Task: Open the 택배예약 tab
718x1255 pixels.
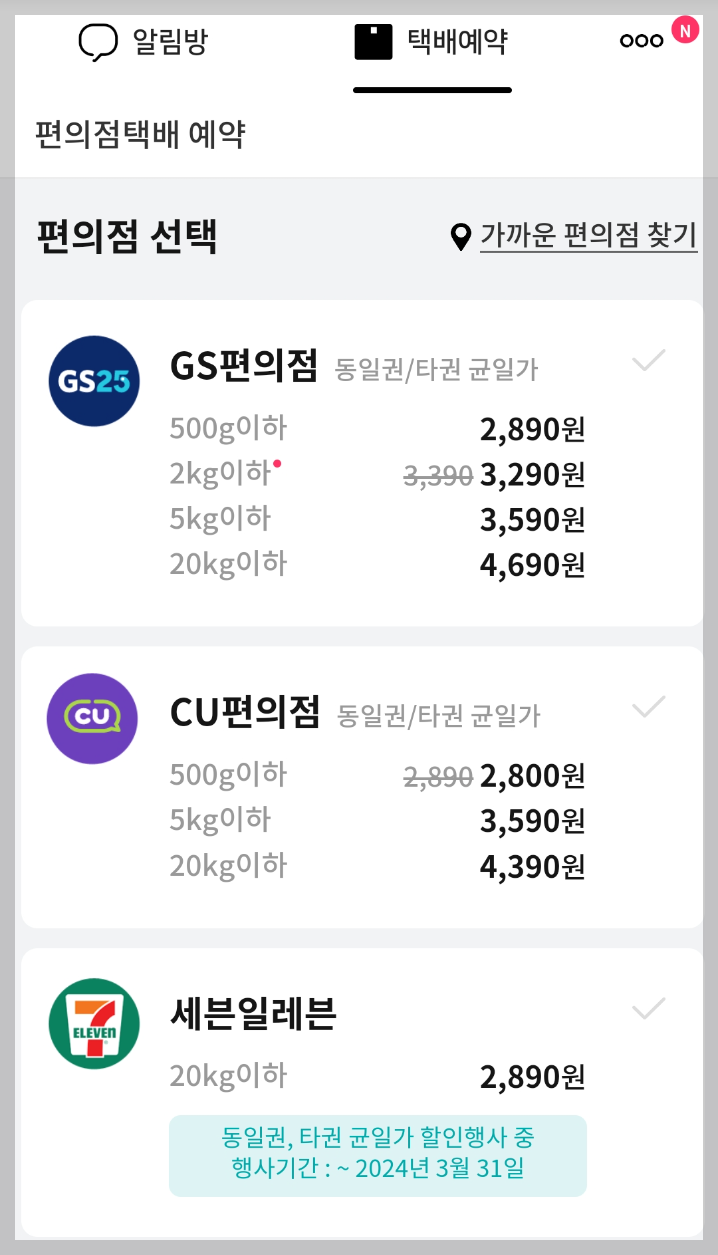Action: tap(432, 43)
